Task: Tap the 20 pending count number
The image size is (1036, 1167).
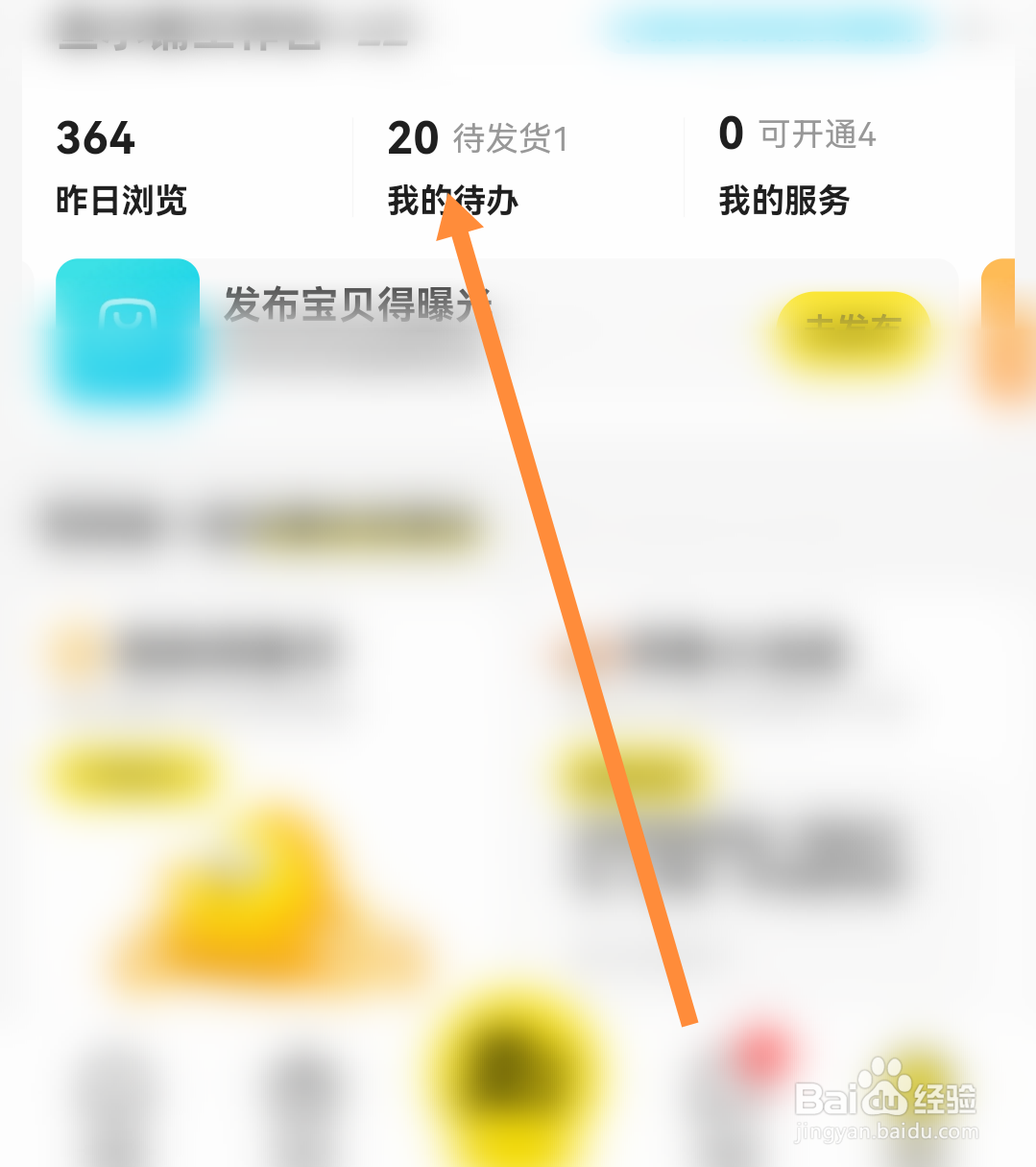Action: 412,137
